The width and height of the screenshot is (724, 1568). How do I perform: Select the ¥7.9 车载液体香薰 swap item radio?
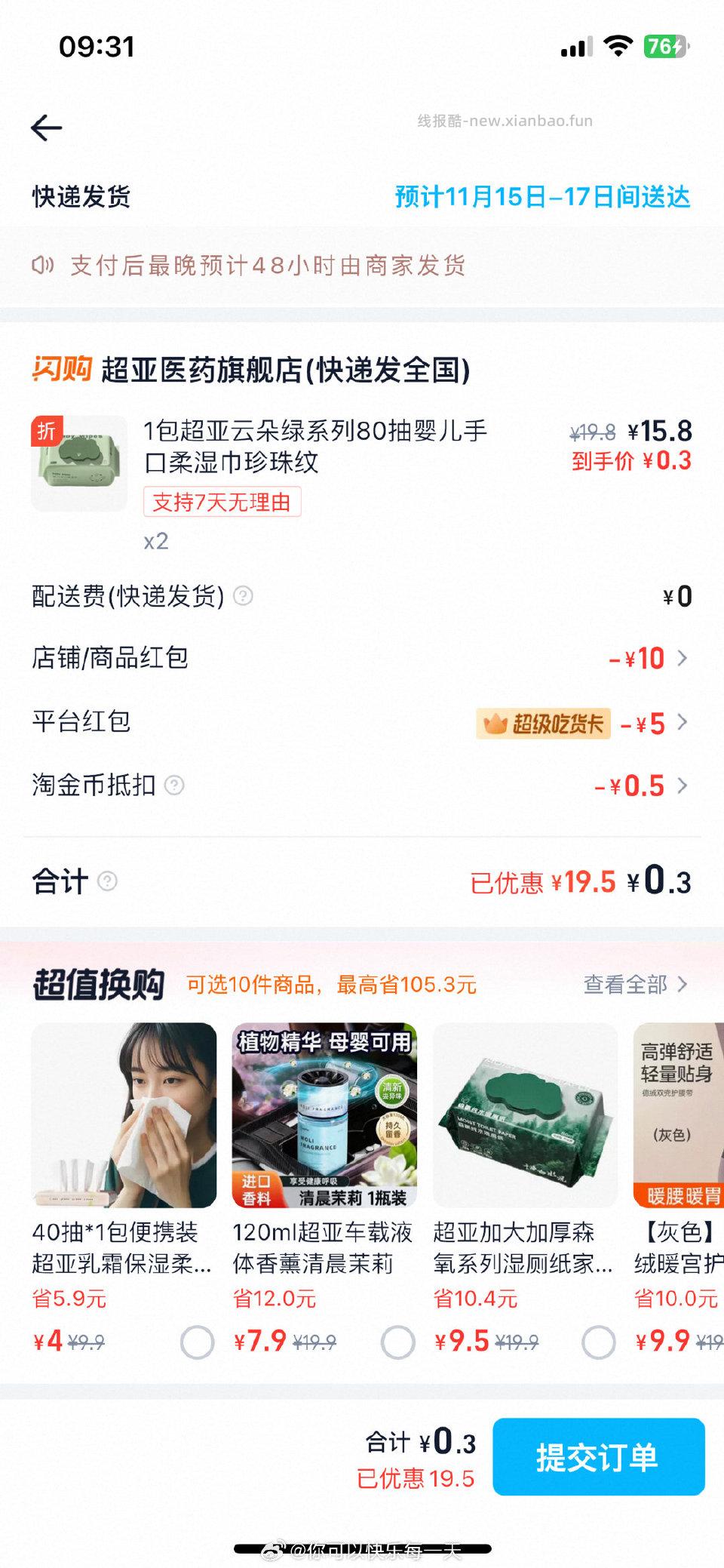[x=398, y=1342]
